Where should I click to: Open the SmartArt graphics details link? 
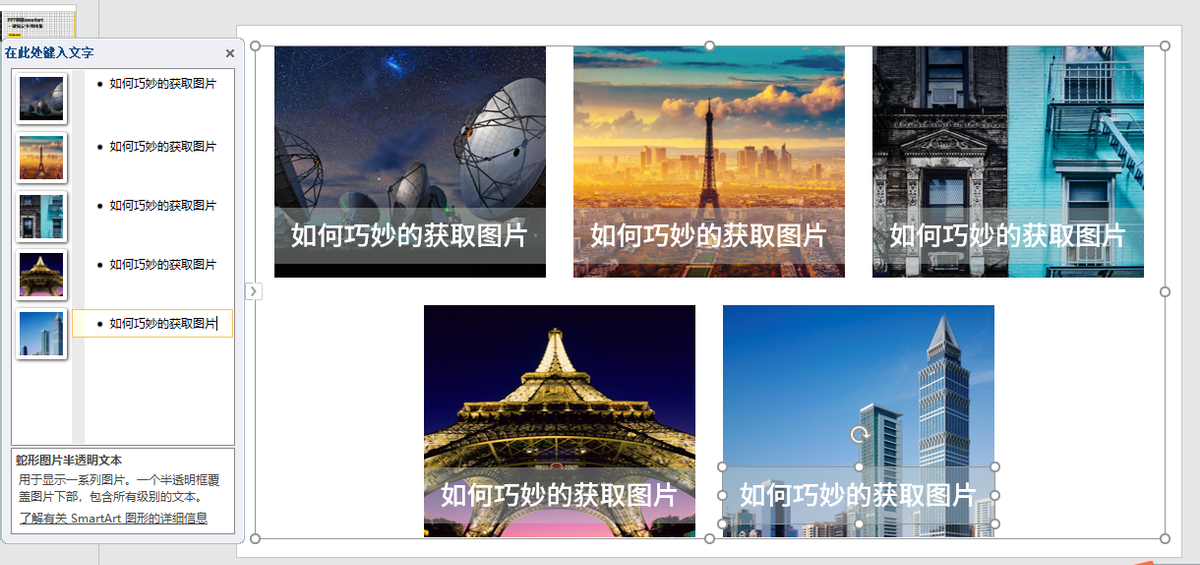click(113, 518)
